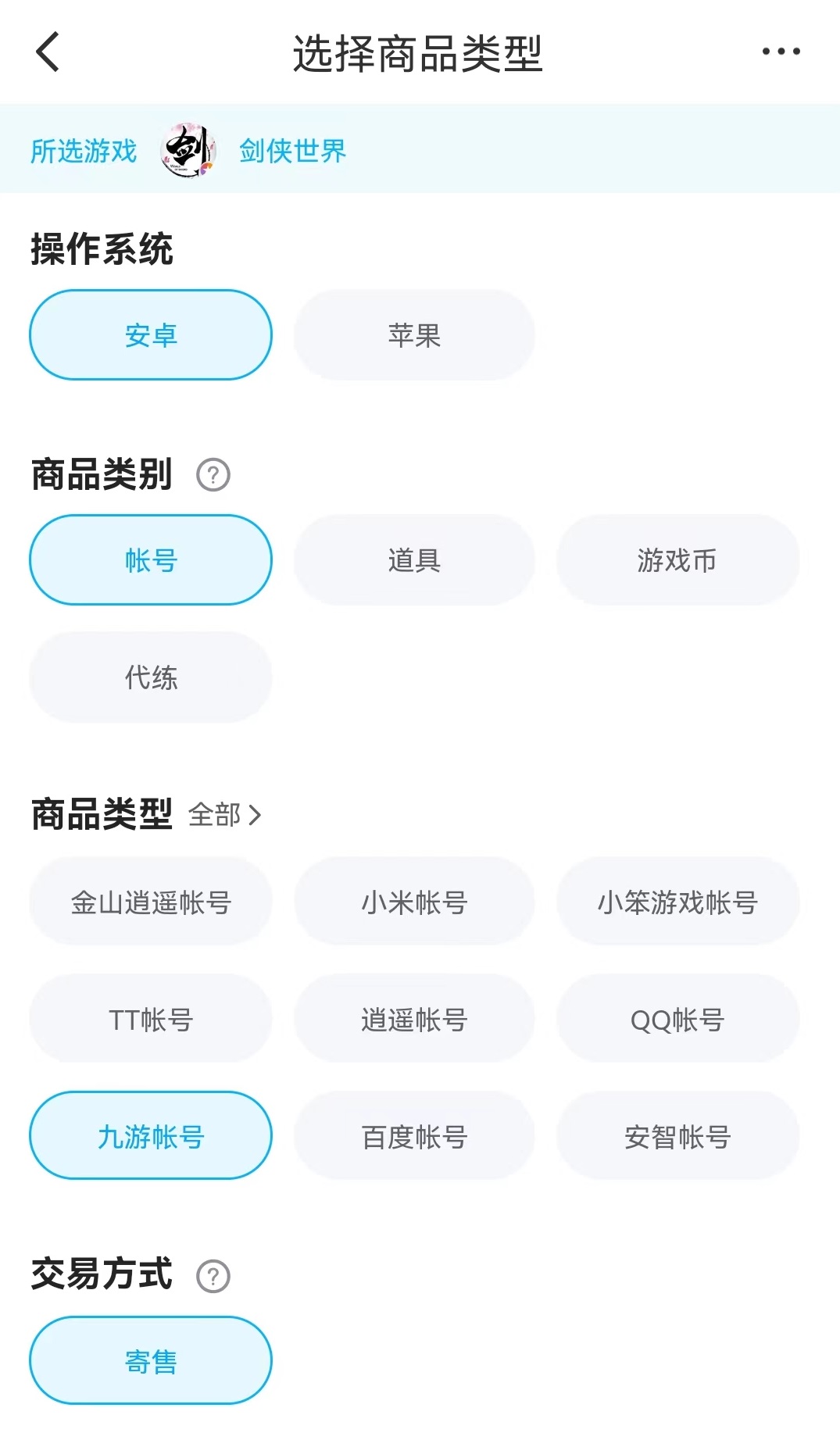Pick the 道具 product category
840x1440 pixels.
coord(414,560)
